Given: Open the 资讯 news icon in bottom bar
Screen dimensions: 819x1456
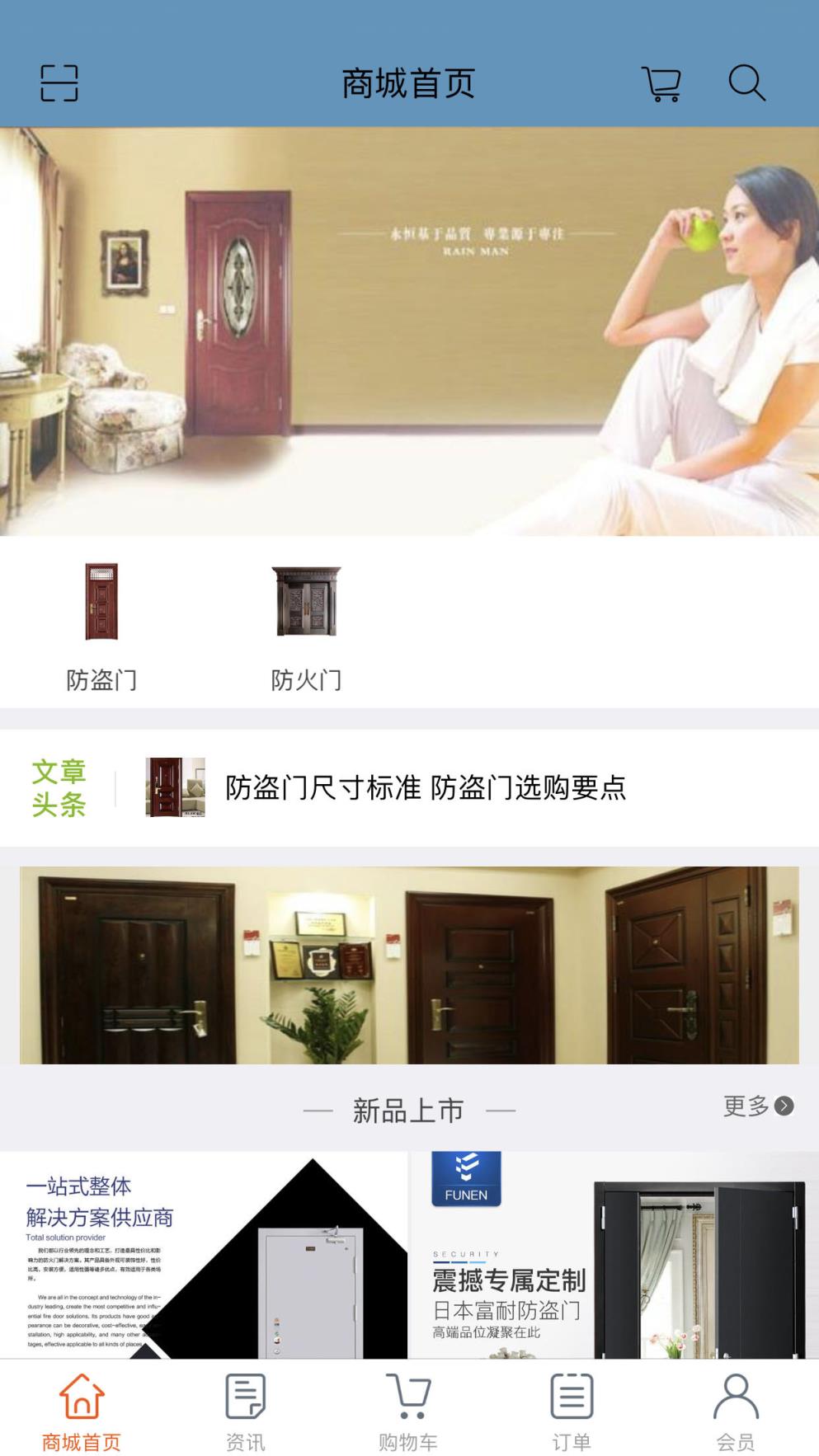Looking at the screenshot, I should 245,1393.
